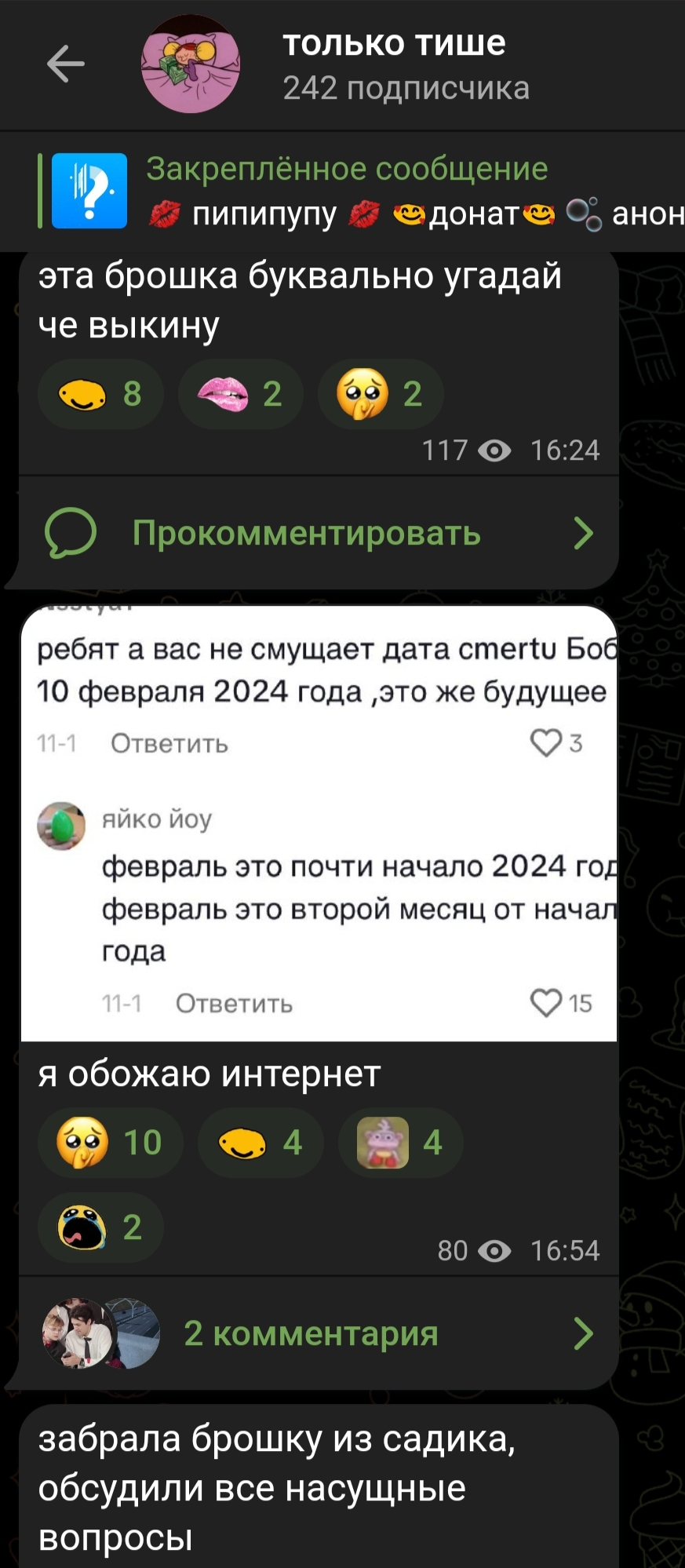This screenshot has width=685, height=1568.
Task: Tap the shy face reaction with count 2
Action: coord(381,394)
